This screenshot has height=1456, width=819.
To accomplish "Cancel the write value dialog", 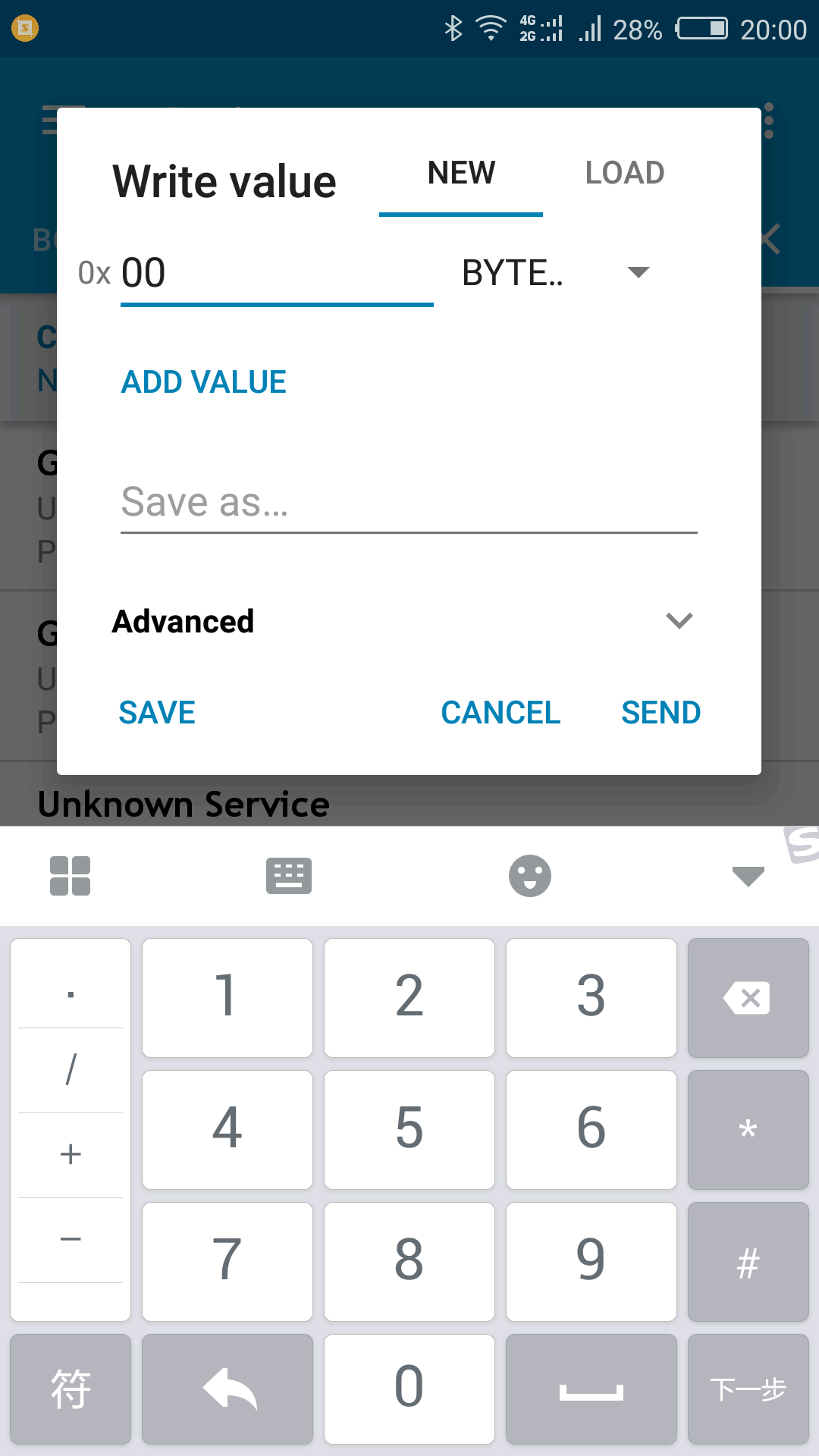I will point(500,713).
